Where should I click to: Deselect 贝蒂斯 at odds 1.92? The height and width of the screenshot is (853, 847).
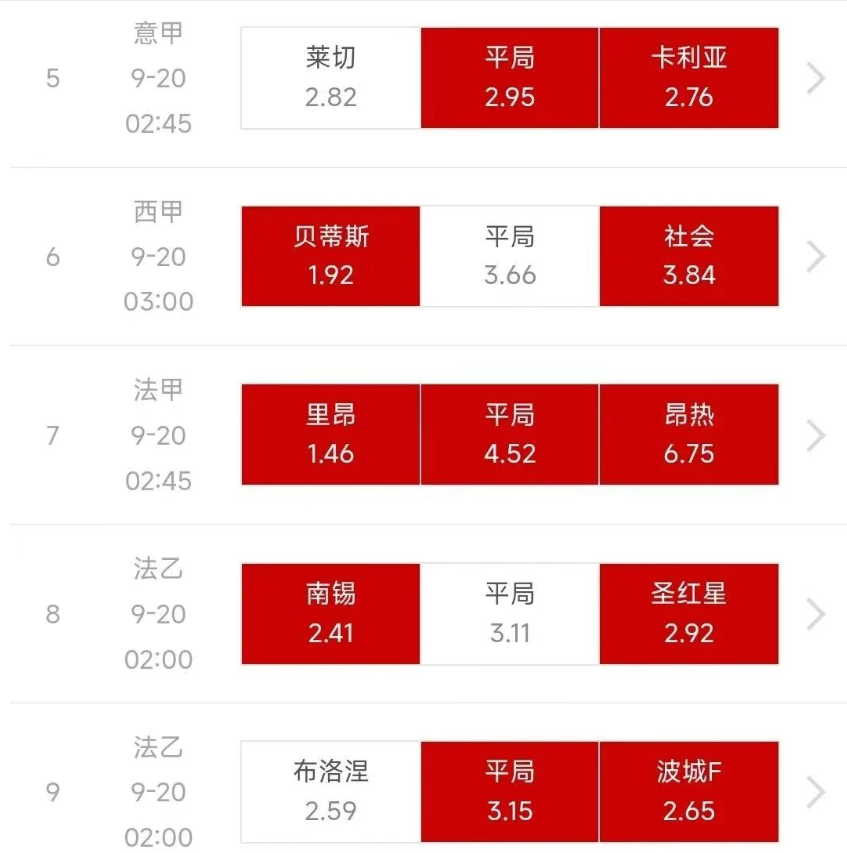[331, 256]
